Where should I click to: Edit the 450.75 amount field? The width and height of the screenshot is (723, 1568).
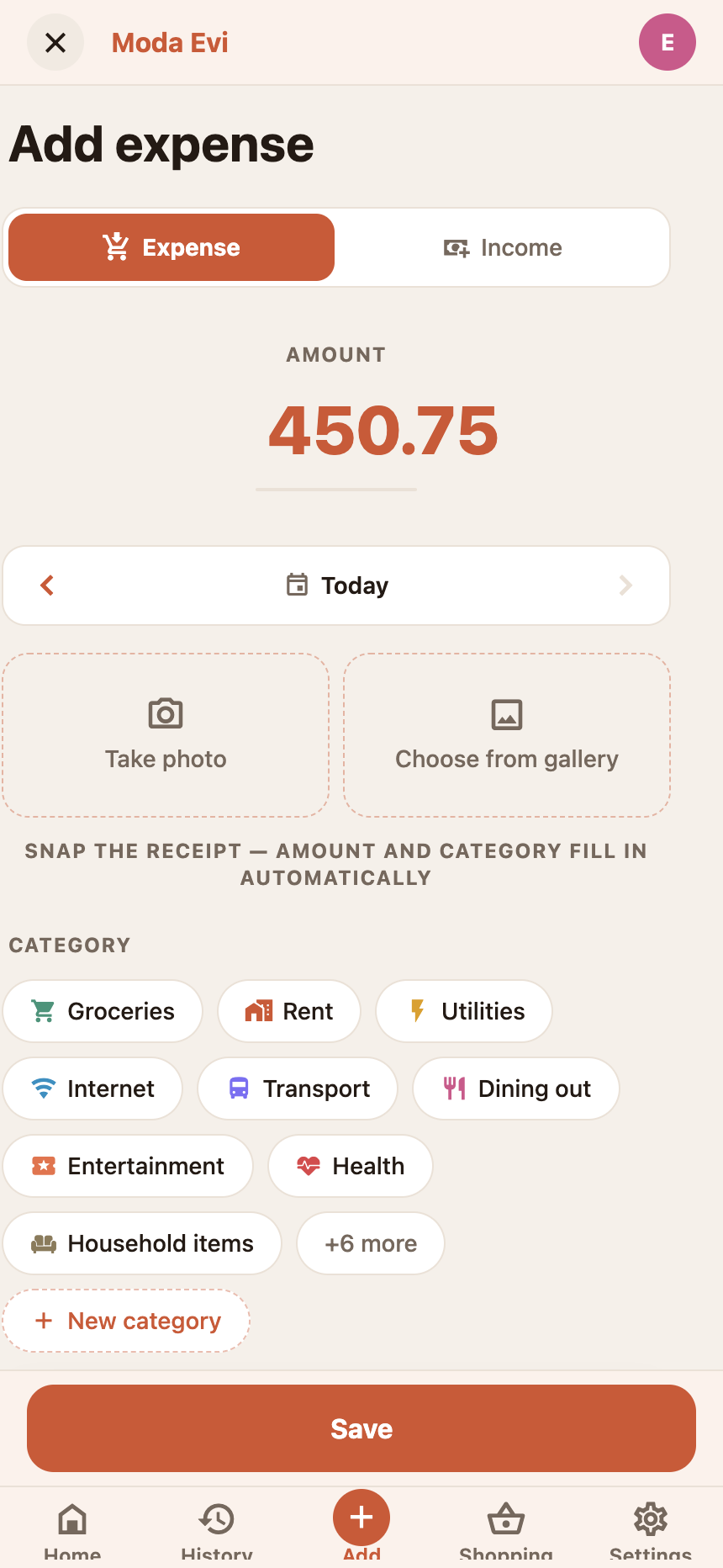click(336, 431)
